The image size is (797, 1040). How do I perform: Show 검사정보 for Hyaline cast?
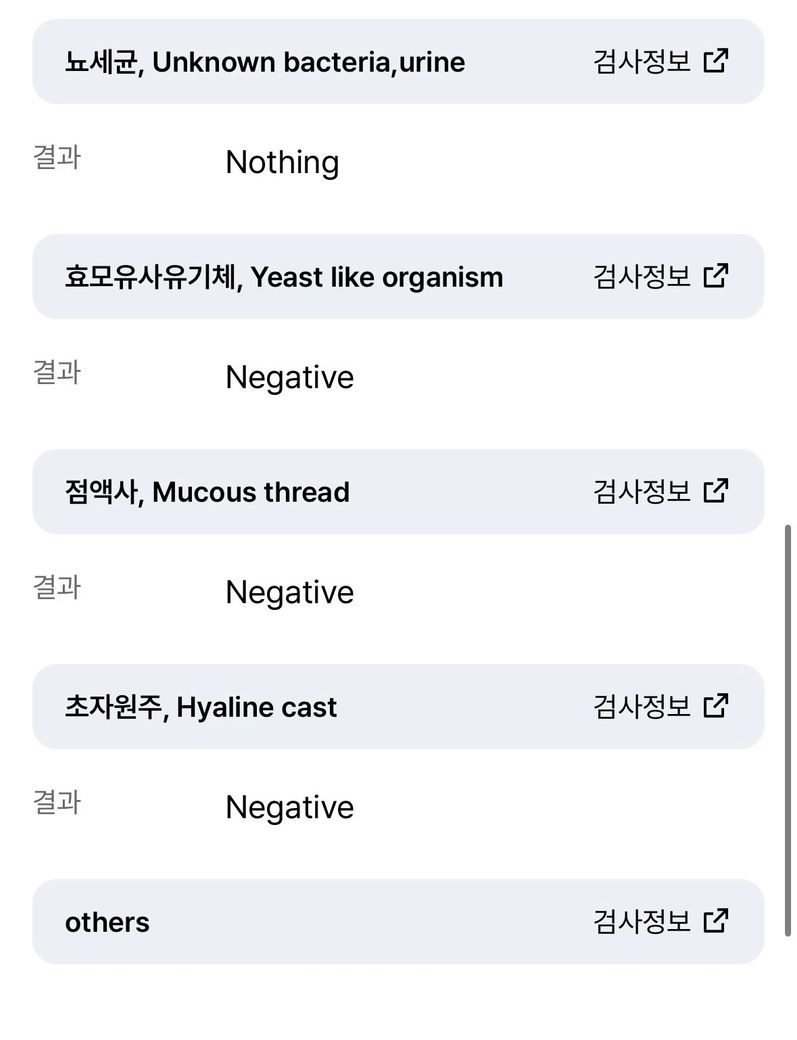[x=660, y=706]
